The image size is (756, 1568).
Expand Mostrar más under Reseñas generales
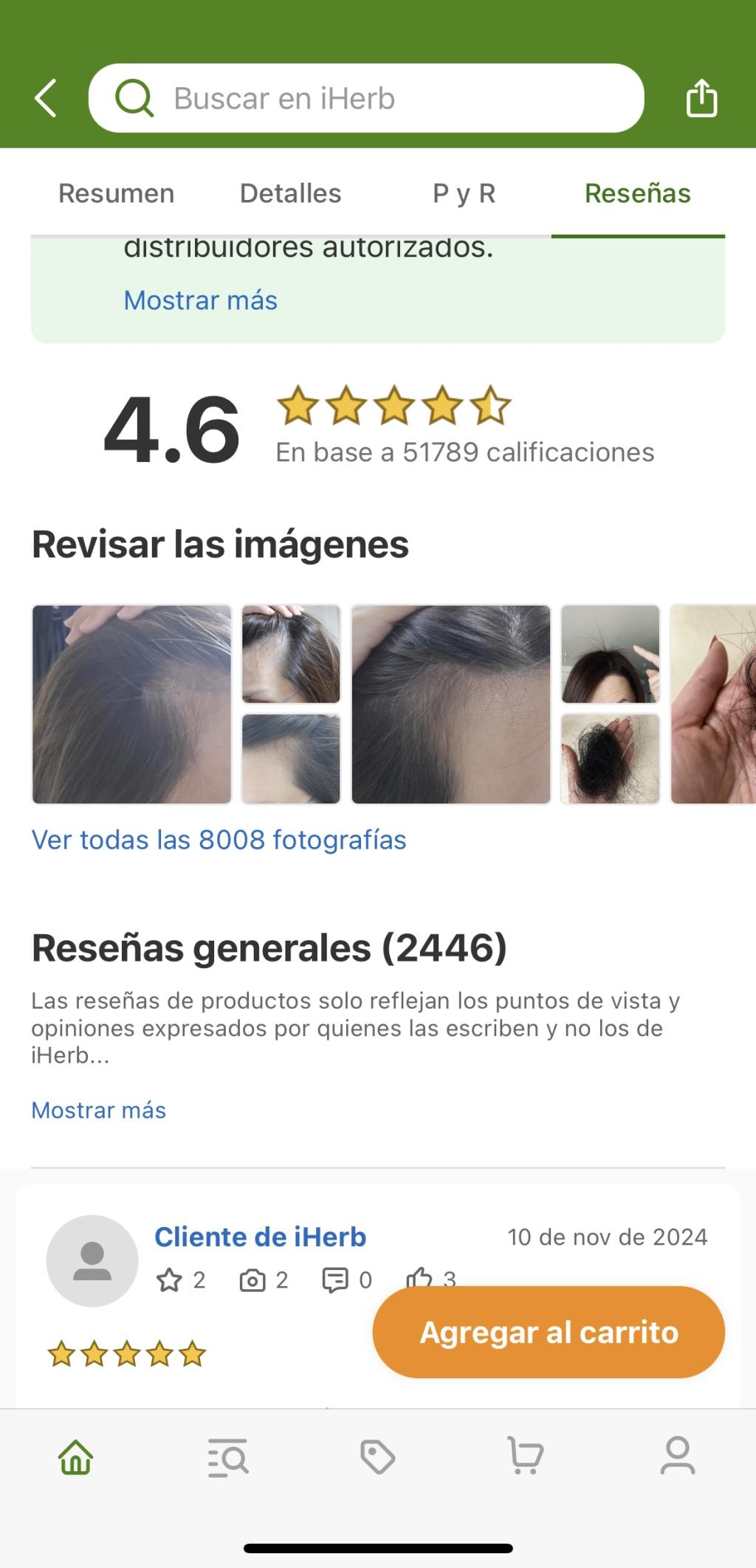98,1110
